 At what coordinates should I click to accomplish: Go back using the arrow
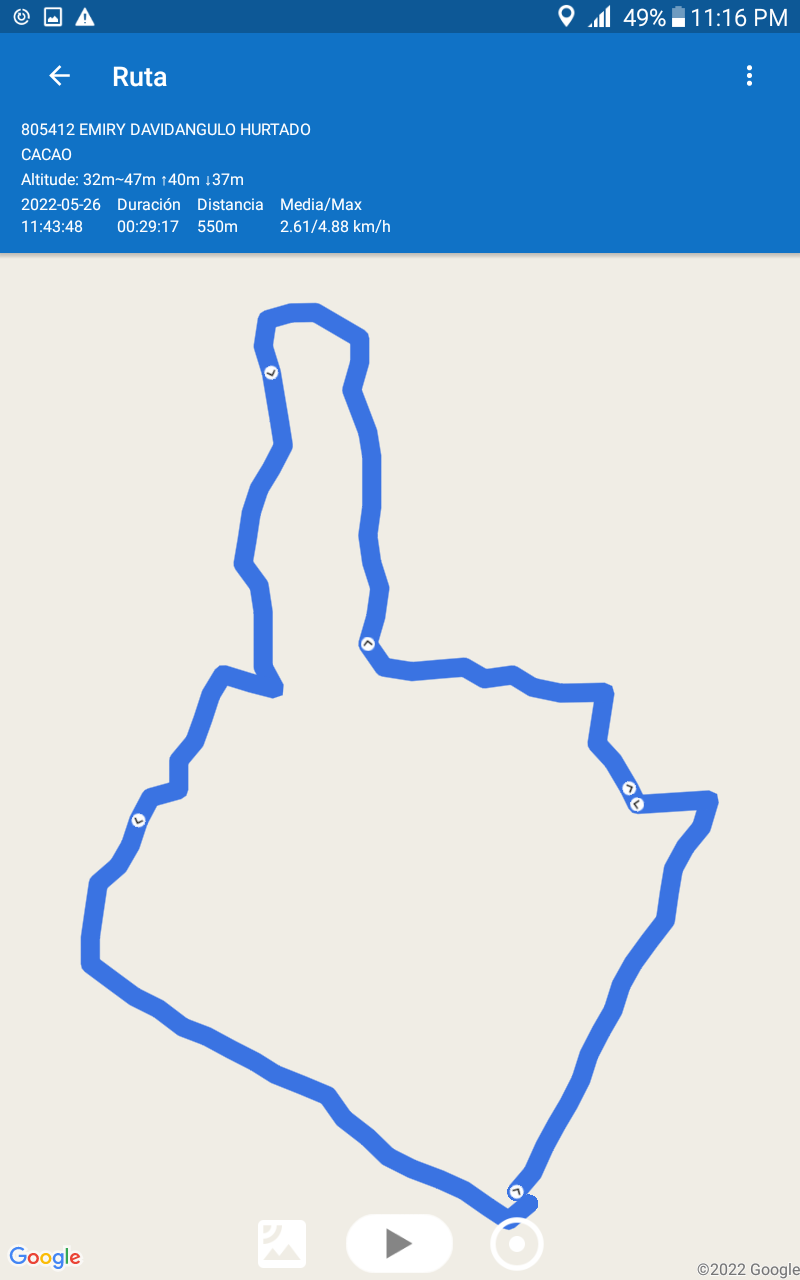point(59,76)
